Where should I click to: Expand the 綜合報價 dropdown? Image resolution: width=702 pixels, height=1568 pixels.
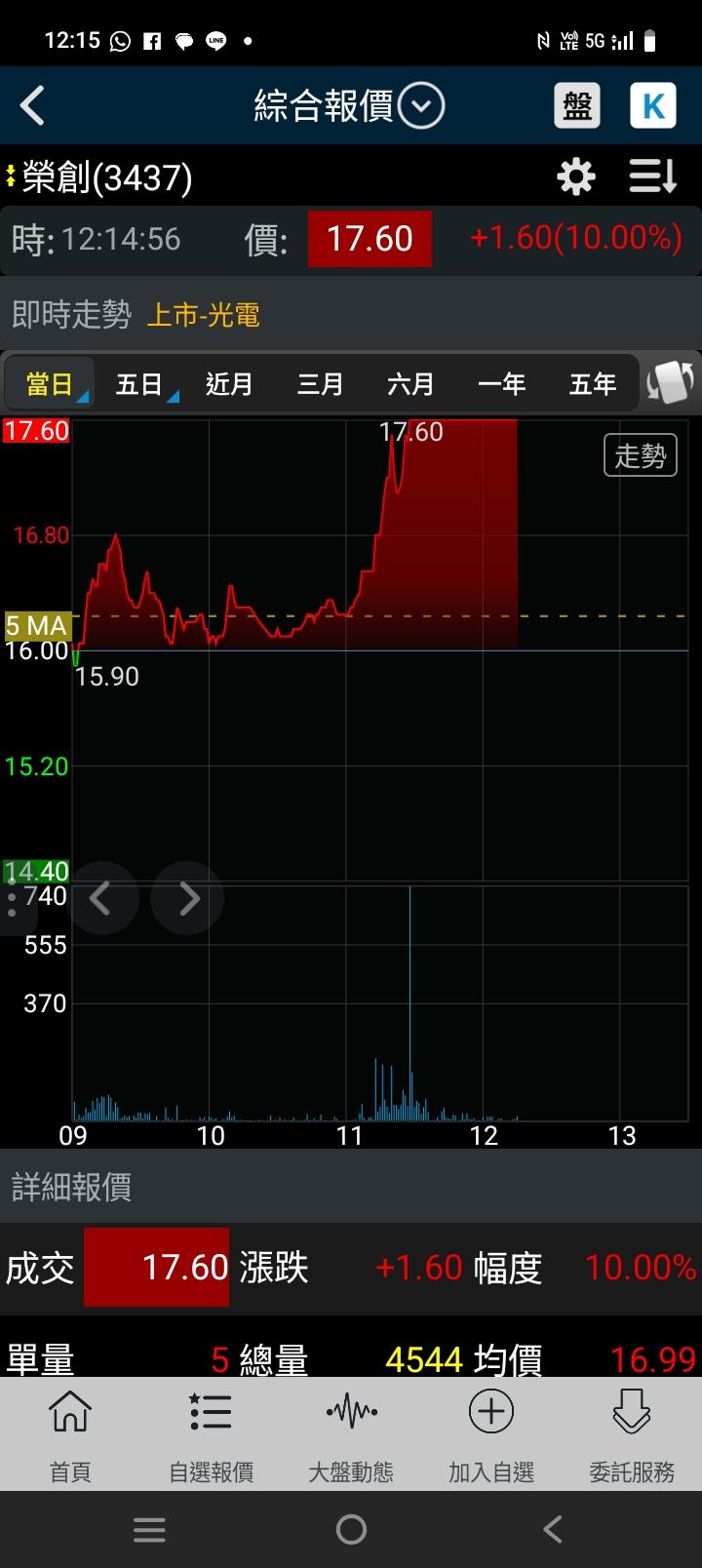421,105
